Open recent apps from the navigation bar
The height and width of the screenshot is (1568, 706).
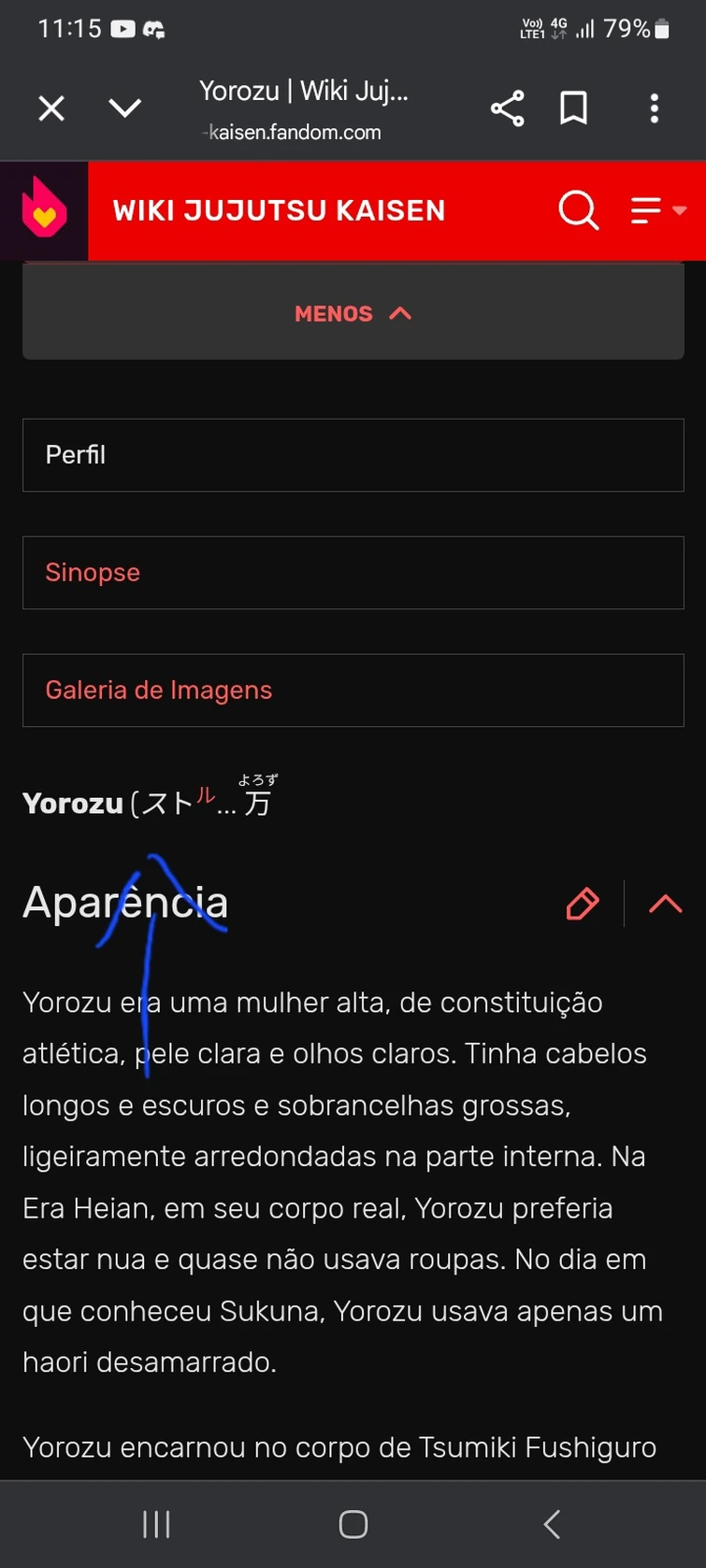tap(155, 1523)
